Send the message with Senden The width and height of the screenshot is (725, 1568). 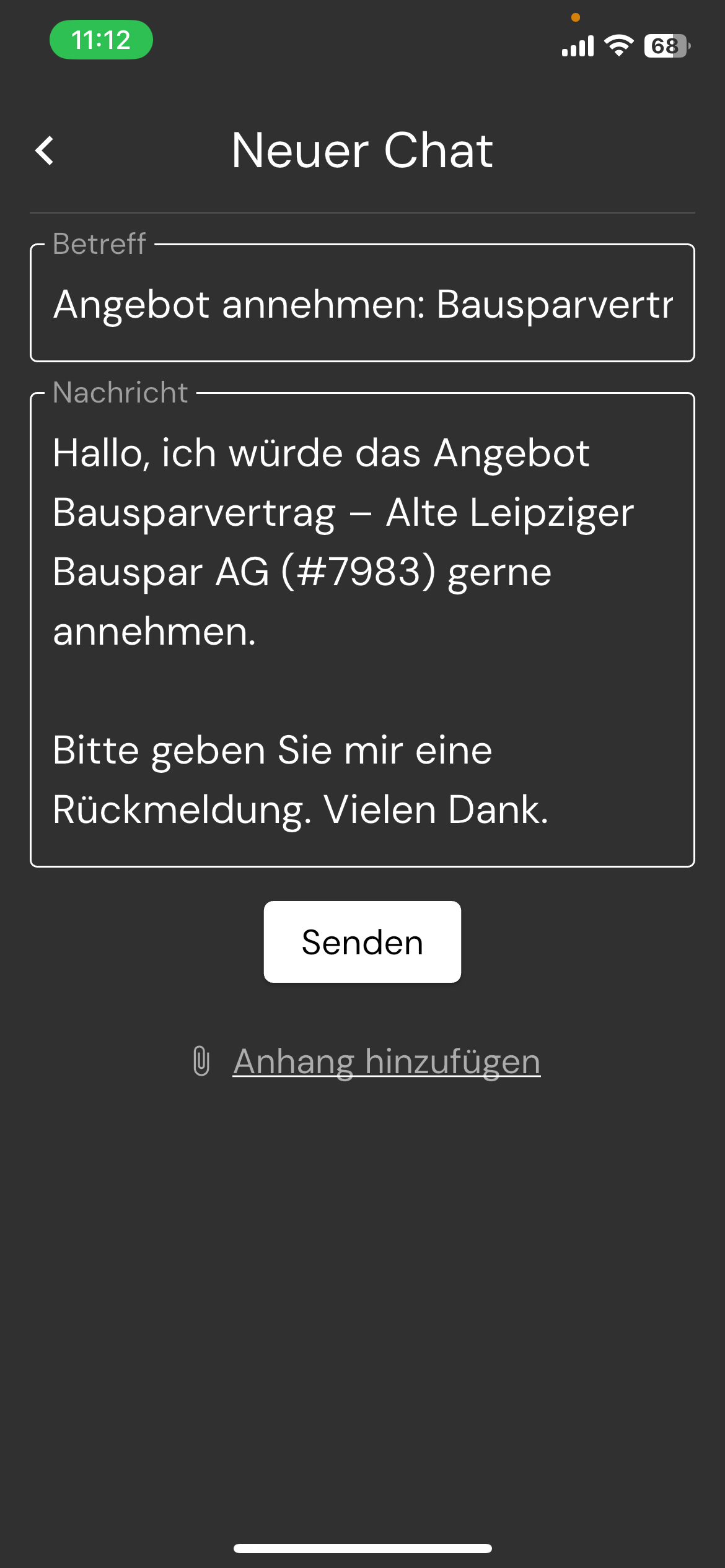[x=362, y=942]
